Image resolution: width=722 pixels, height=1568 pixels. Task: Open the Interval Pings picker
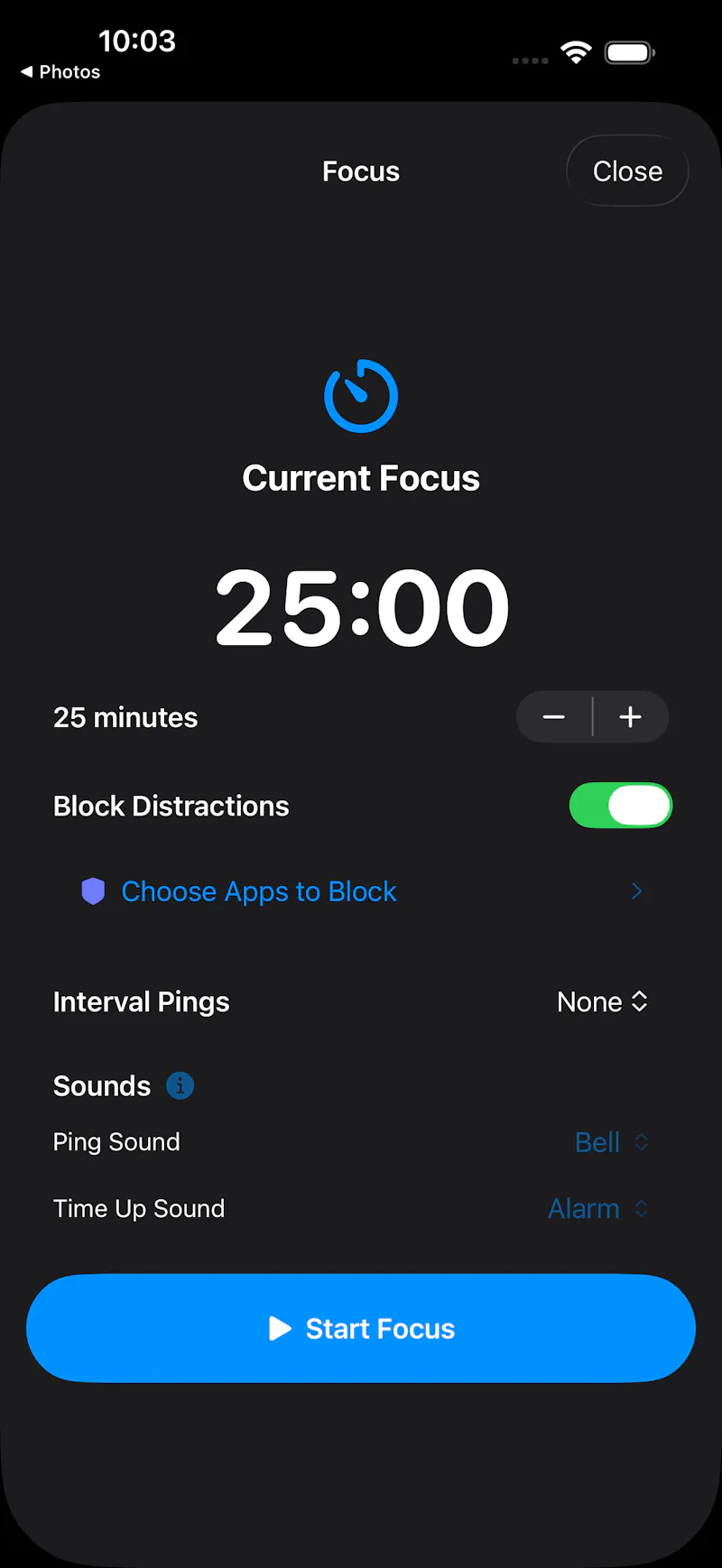click(x=602, y=1001)
